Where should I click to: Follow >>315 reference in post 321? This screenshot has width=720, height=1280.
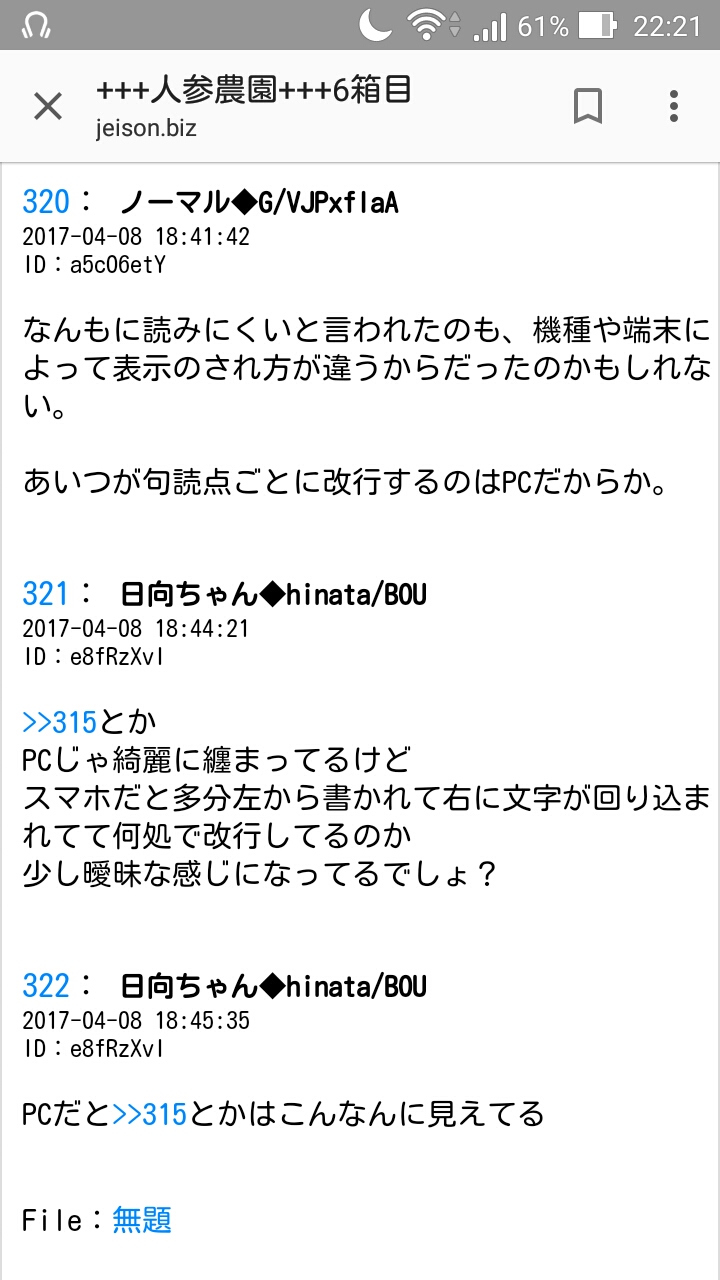click(x=59, y=722)
